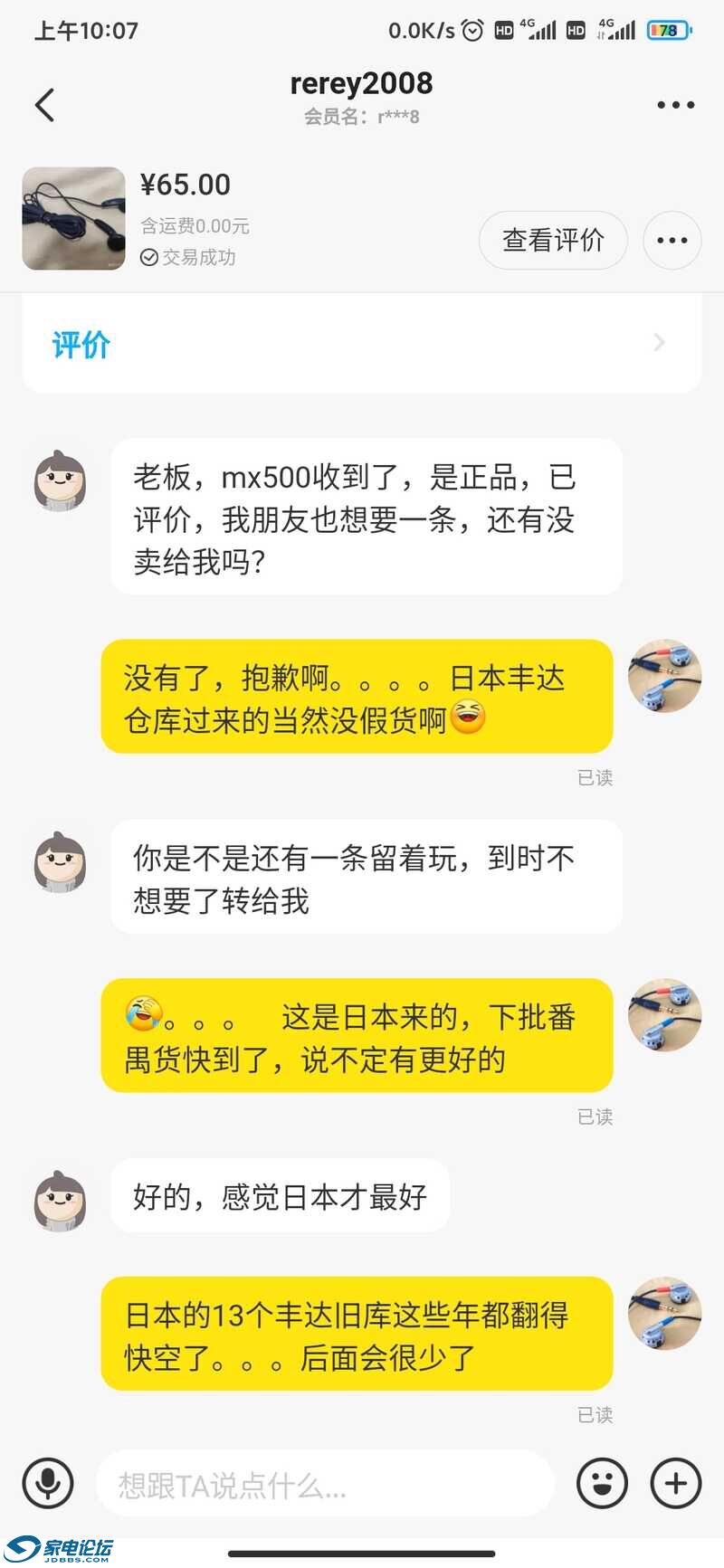Screen dimensions: 724x1568
Task: Tap the buyer's cartoon girl avatar
Action: (59, 482)
